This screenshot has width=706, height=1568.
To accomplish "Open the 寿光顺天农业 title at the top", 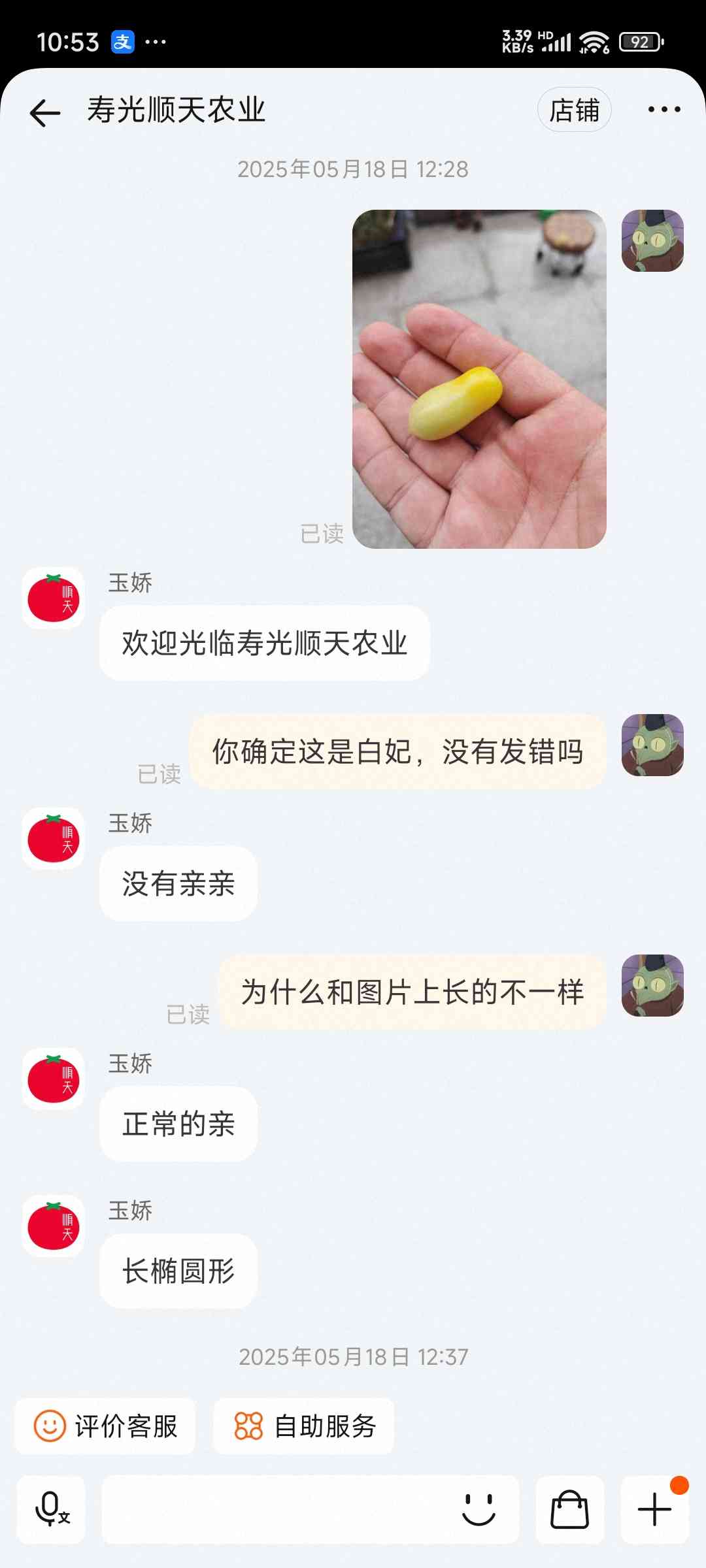I will [x=176, y=110].
